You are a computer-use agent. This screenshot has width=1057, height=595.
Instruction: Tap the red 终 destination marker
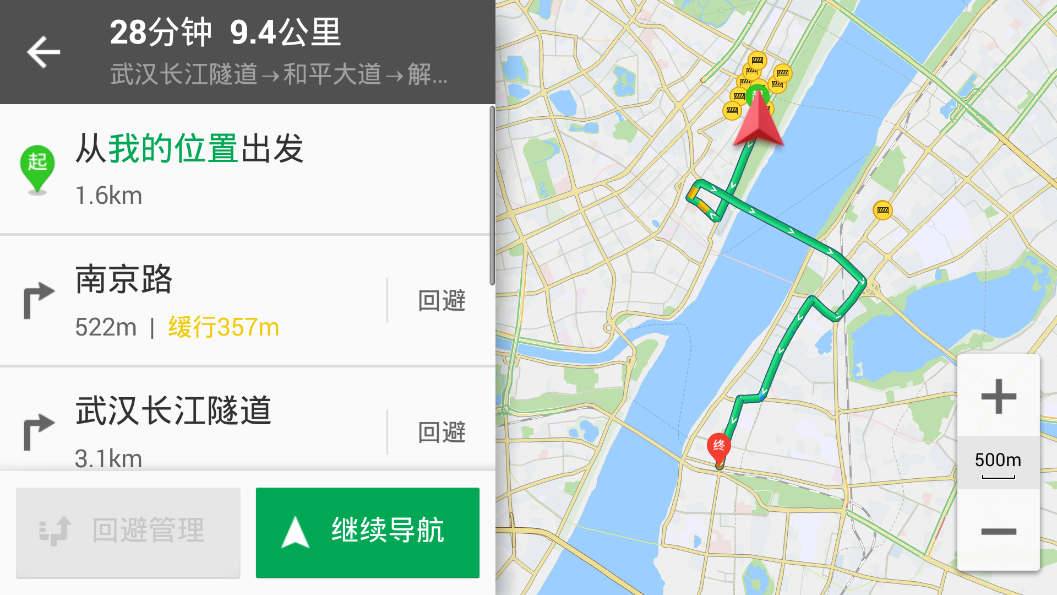tap(718, 447)
